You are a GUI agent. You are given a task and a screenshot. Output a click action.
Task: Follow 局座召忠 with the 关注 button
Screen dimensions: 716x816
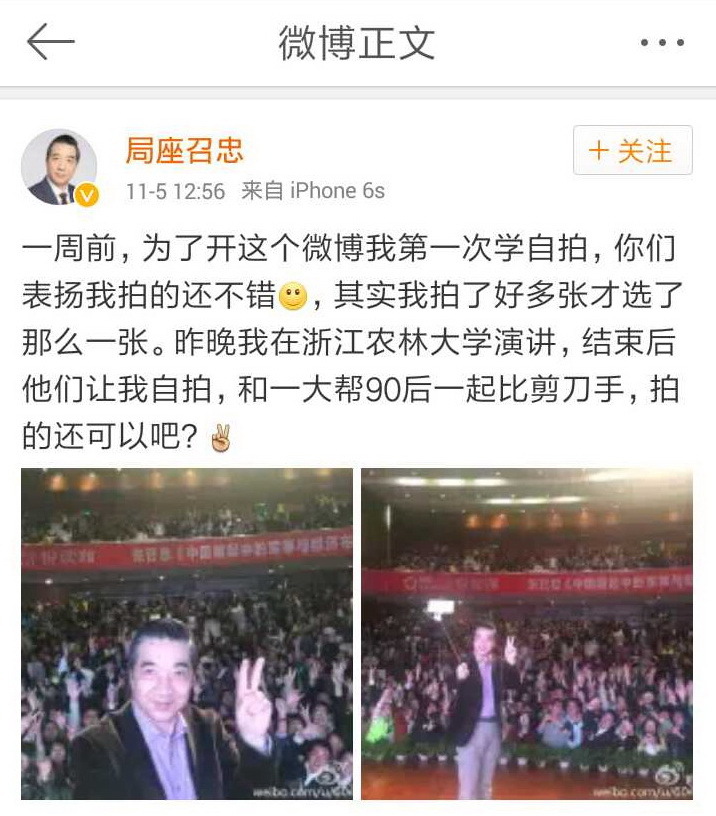(x=632, y=151)
